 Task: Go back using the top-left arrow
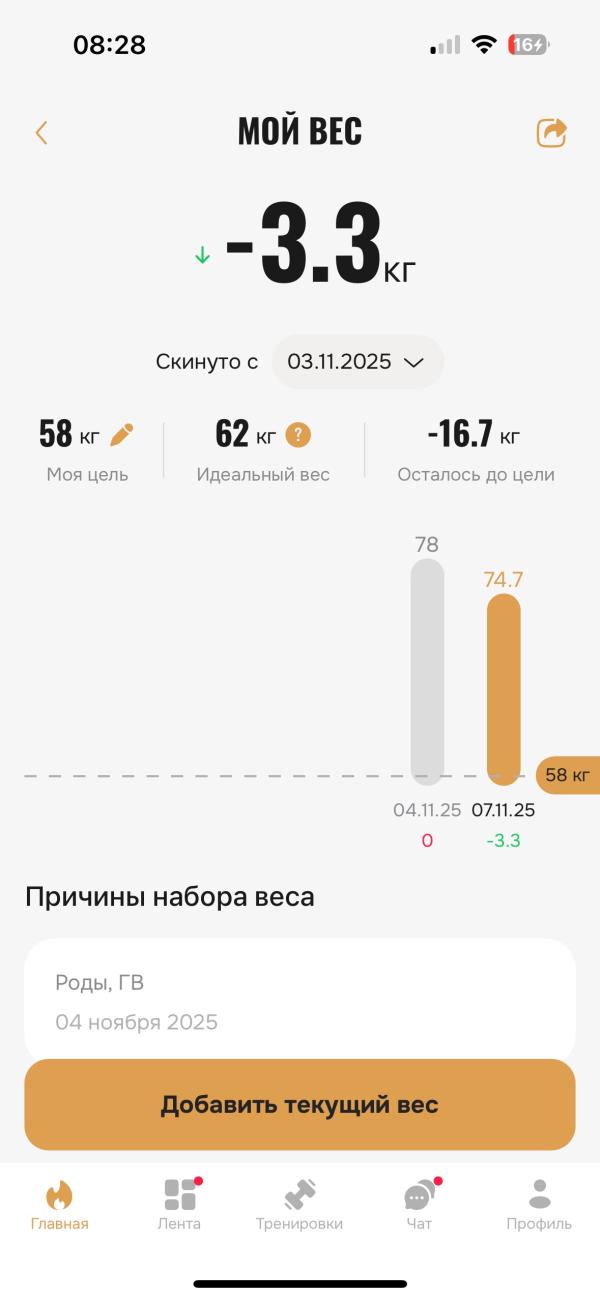pos(41,132)
